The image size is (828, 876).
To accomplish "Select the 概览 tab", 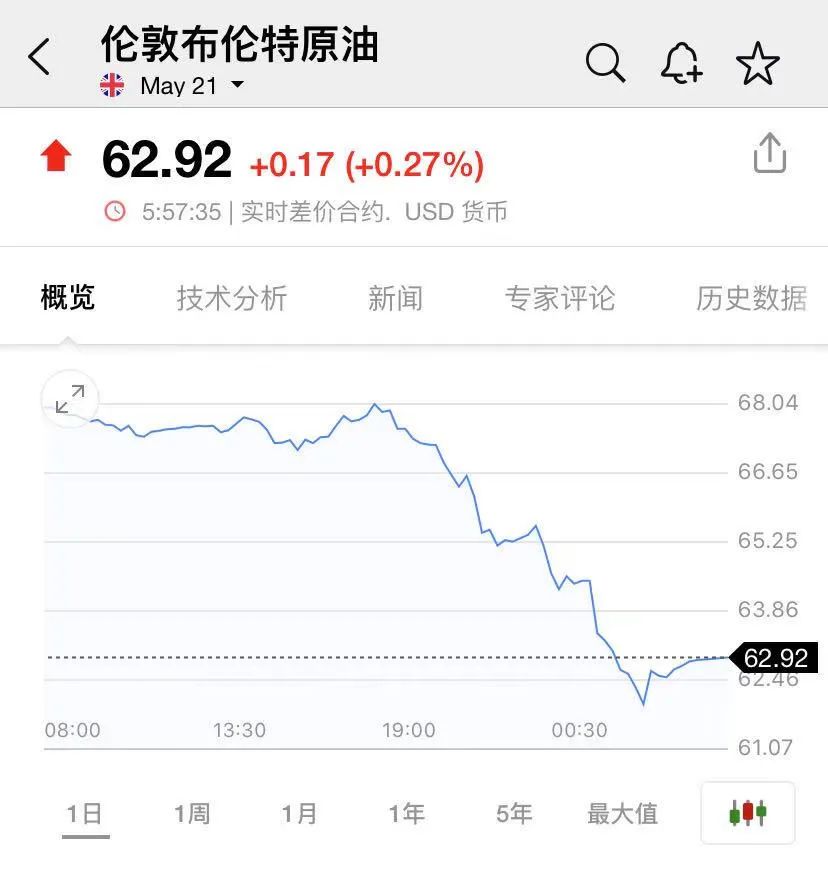I will [x=68, y=298].
